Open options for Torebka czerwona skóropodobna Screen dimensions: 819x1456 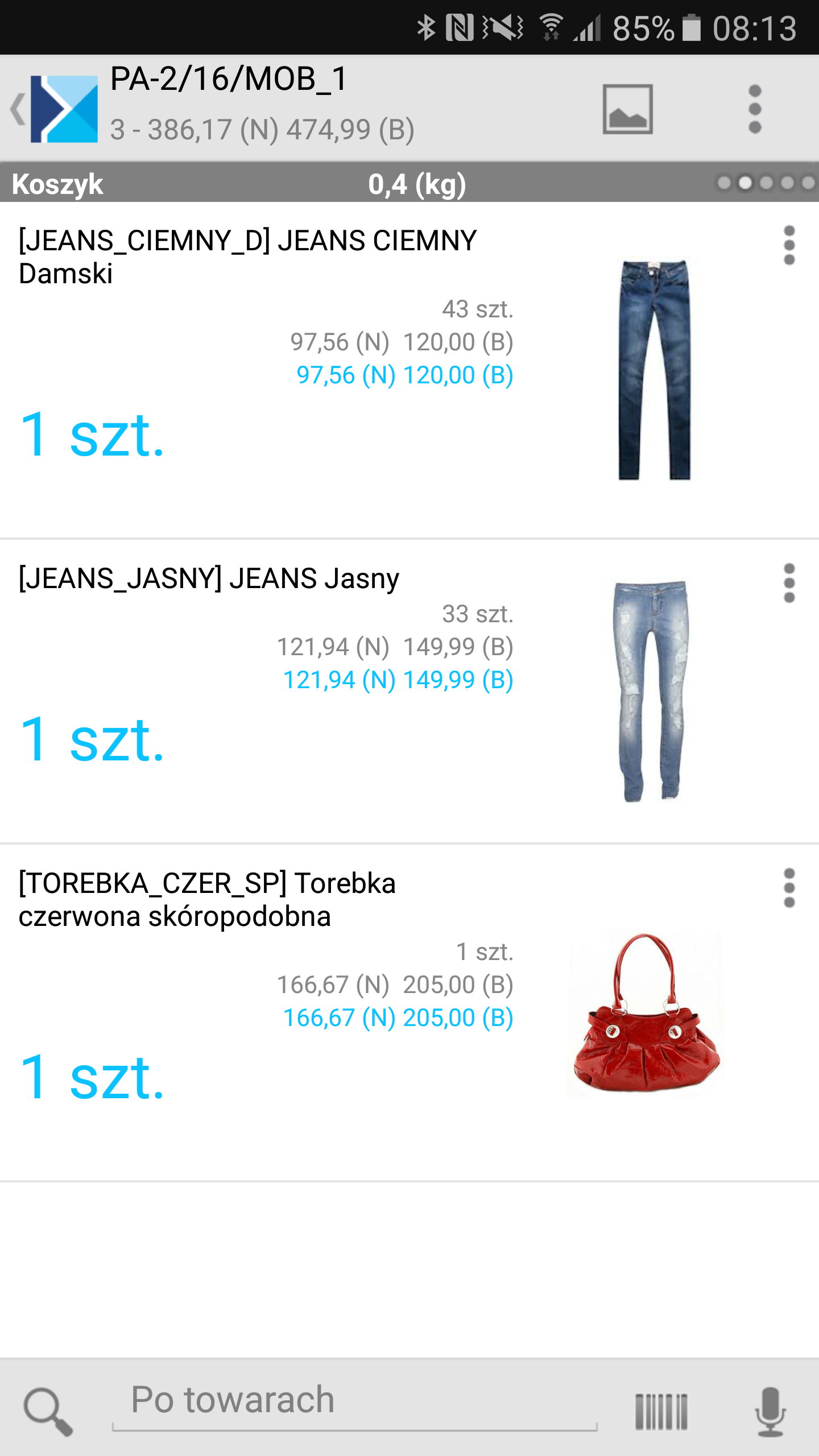(789, 888)
